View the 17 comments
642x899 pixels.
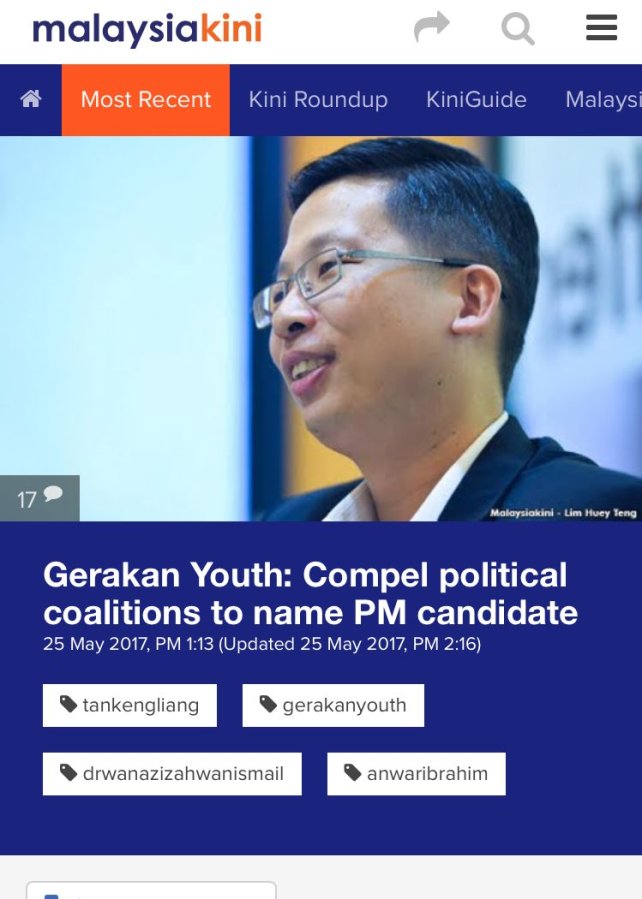(40, 498)
